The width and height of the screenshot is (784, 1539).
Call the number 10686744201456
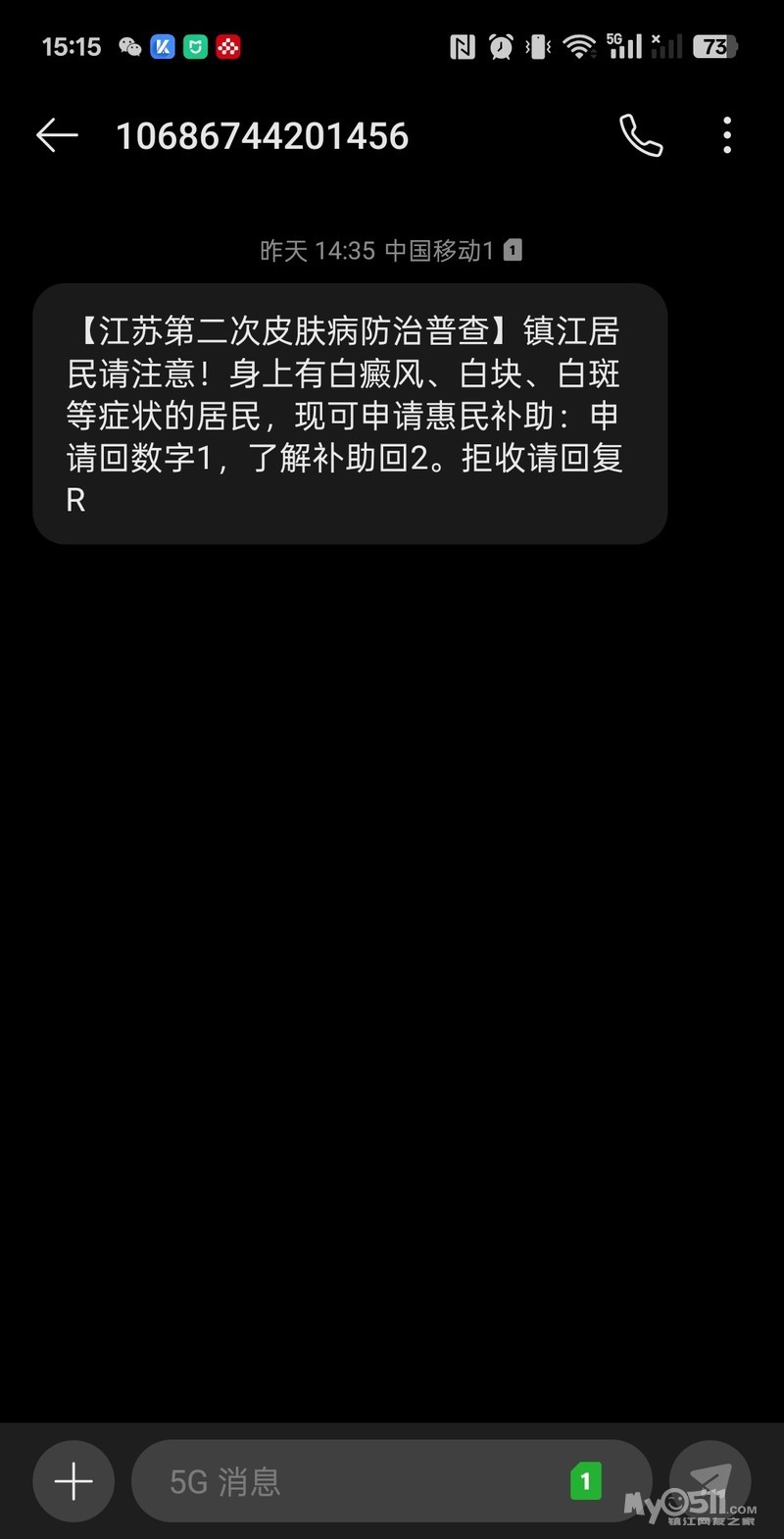(641, 135)
